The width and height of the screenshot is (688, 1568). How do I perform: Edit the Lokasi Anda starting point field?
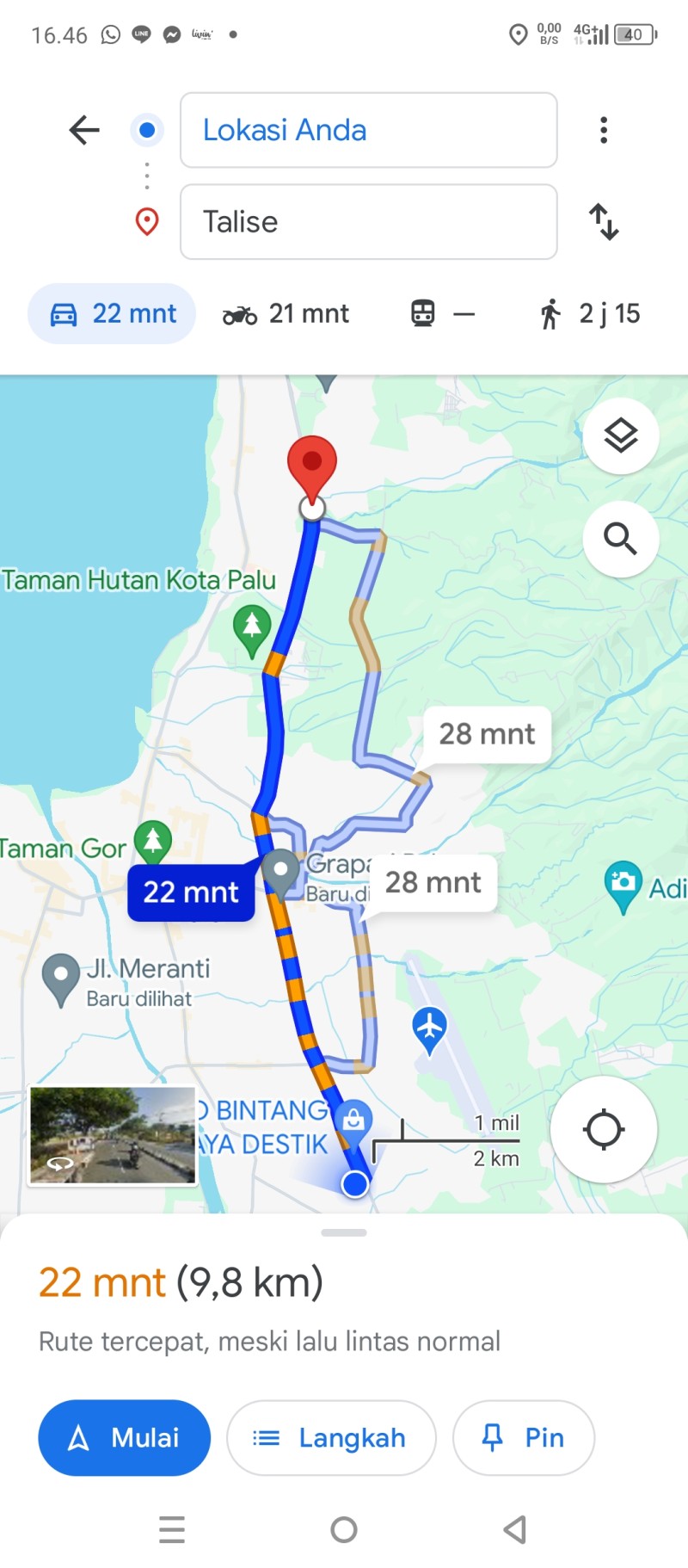[368, 130]
